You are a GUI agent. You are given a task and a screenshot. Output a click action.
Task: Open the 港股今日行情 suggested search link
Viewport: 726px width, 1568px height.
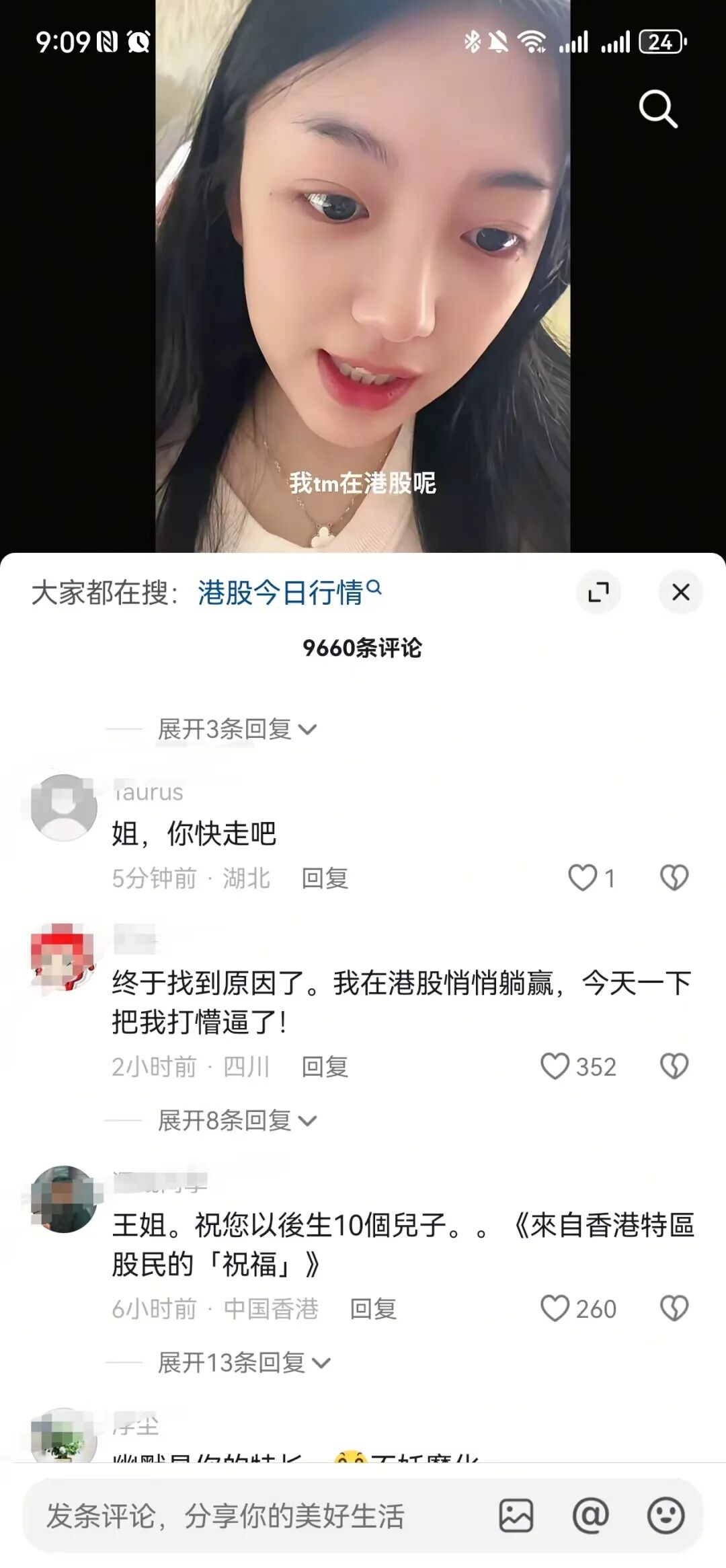click(x=290, y=593)
